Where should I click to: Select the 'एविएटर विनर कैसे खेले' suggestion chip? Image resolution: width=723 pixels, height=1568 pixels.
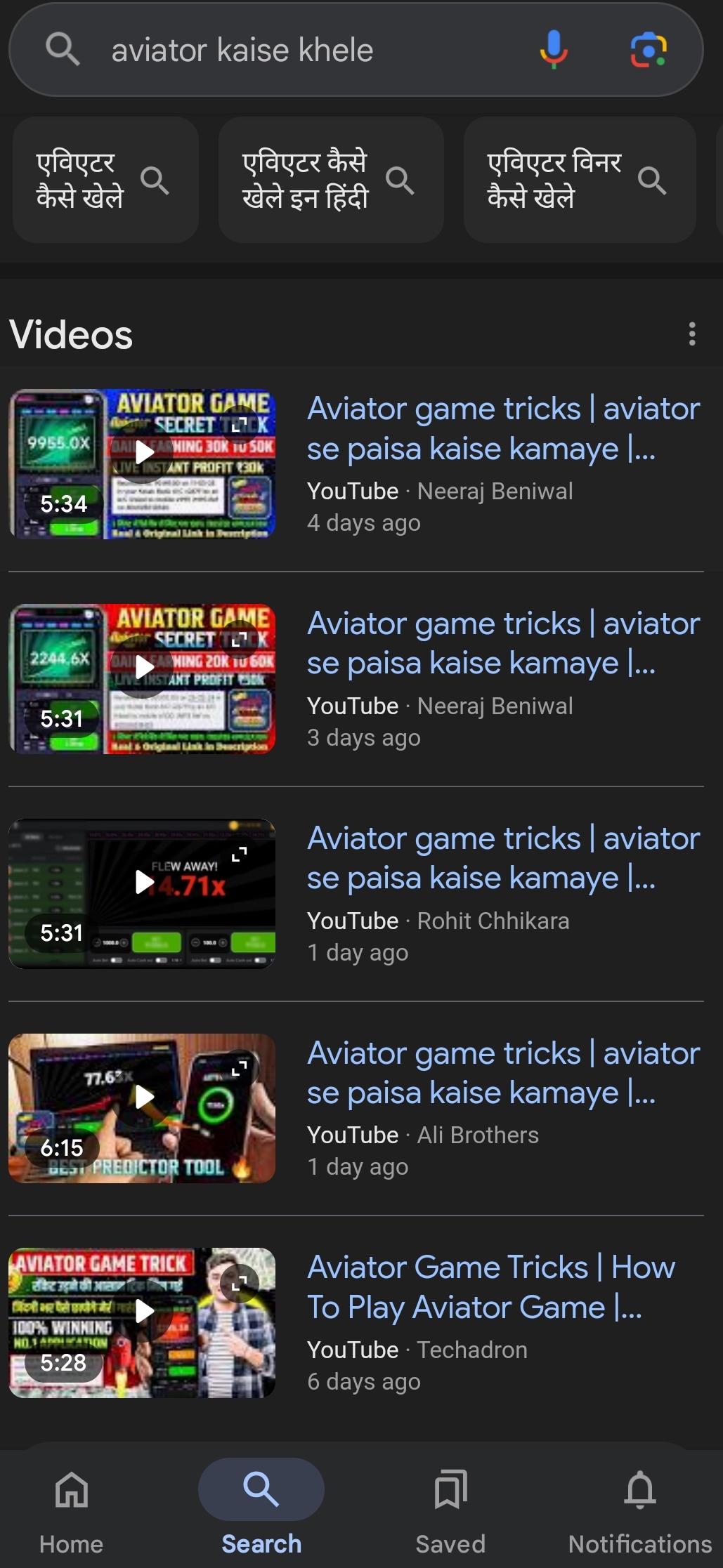click(x=579, y=180)
